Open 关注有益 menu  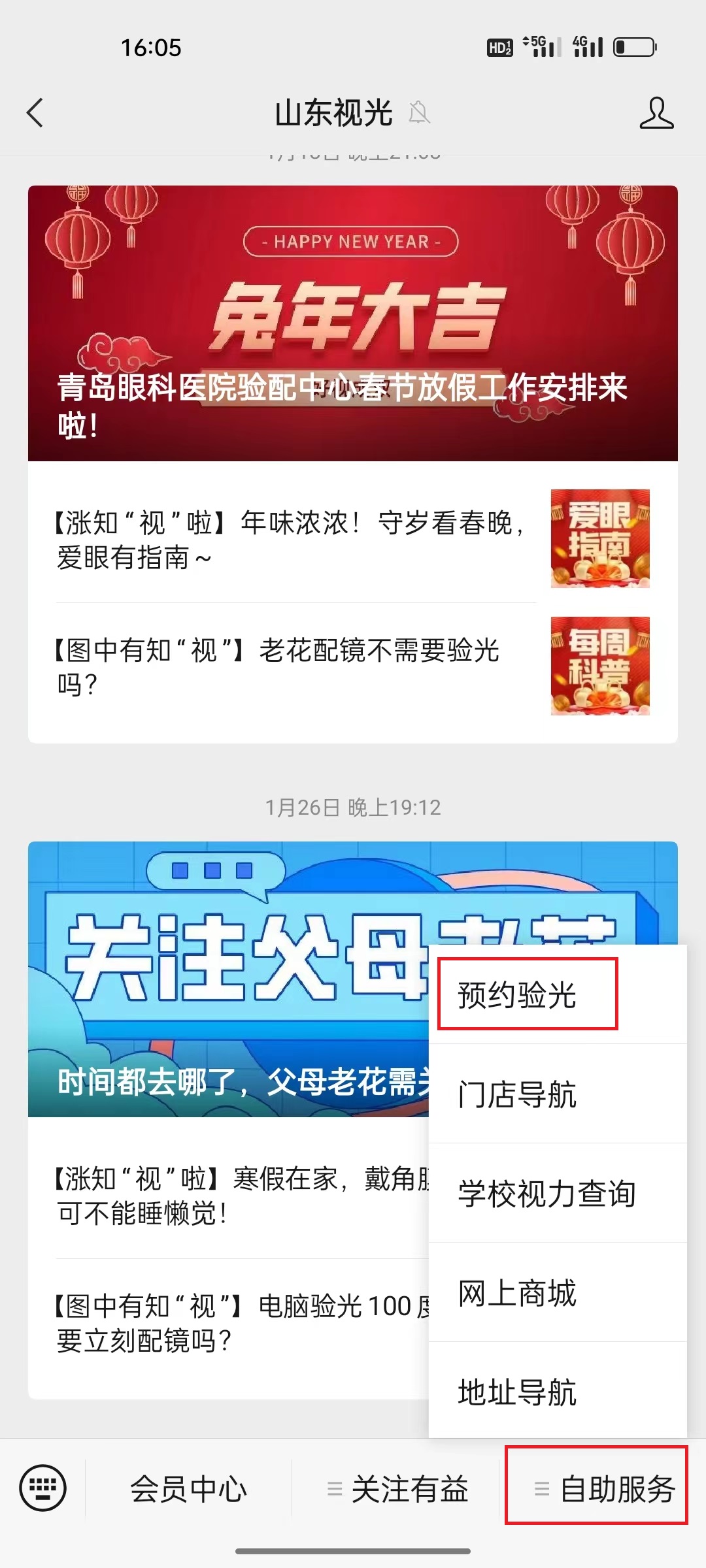pos(397,1490)
